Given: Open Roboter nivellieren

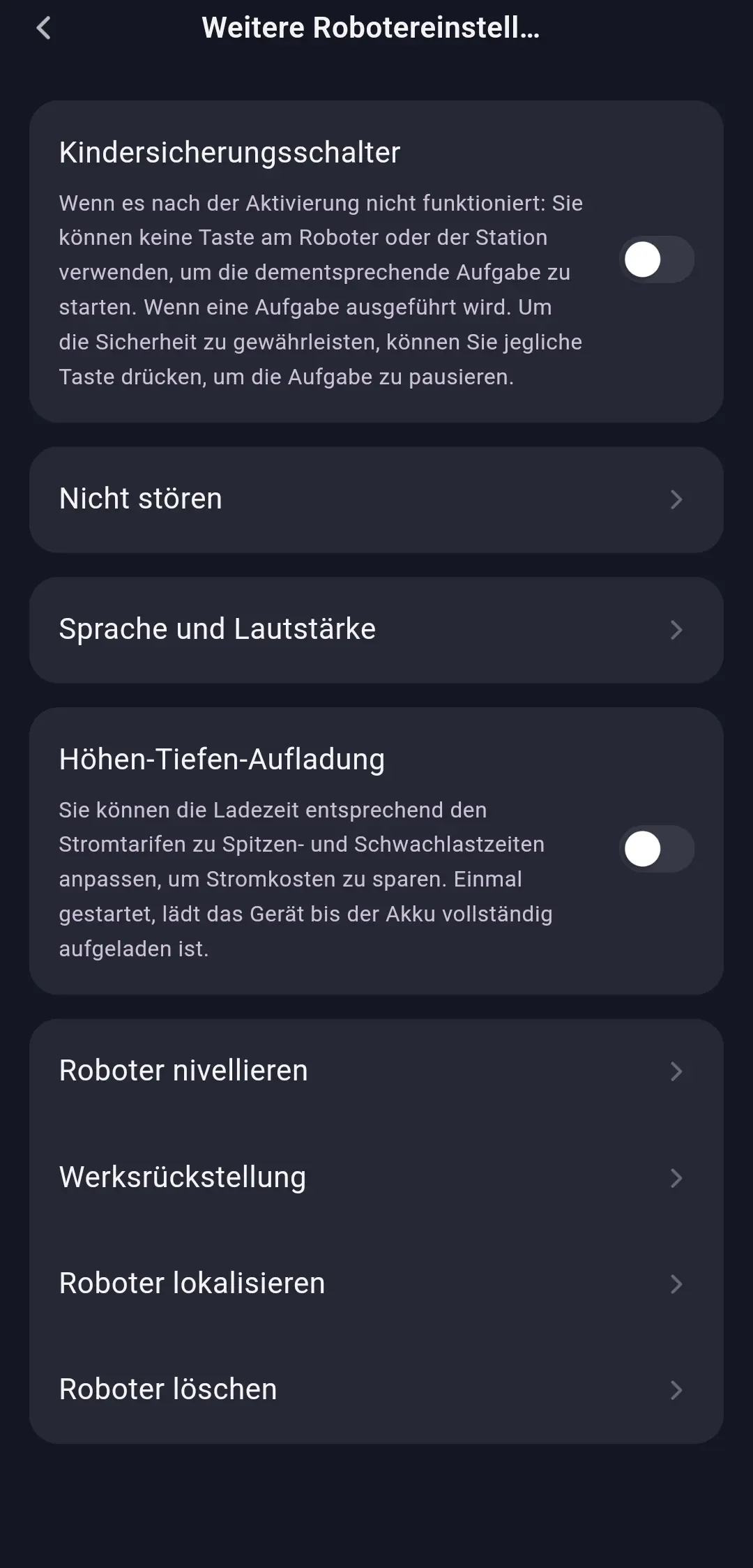Looking at the screenshot, I should point(376,1071).
